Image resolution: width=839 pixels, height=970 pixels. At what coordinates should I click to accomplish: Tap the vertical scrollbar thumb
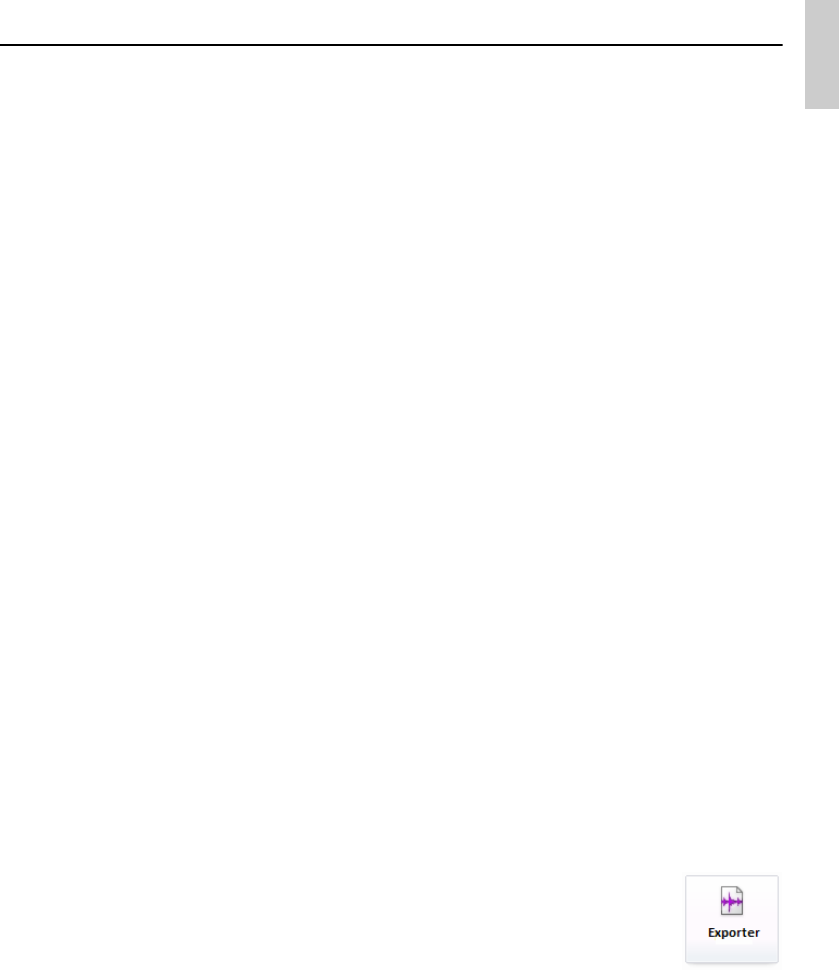coord(822,54)
